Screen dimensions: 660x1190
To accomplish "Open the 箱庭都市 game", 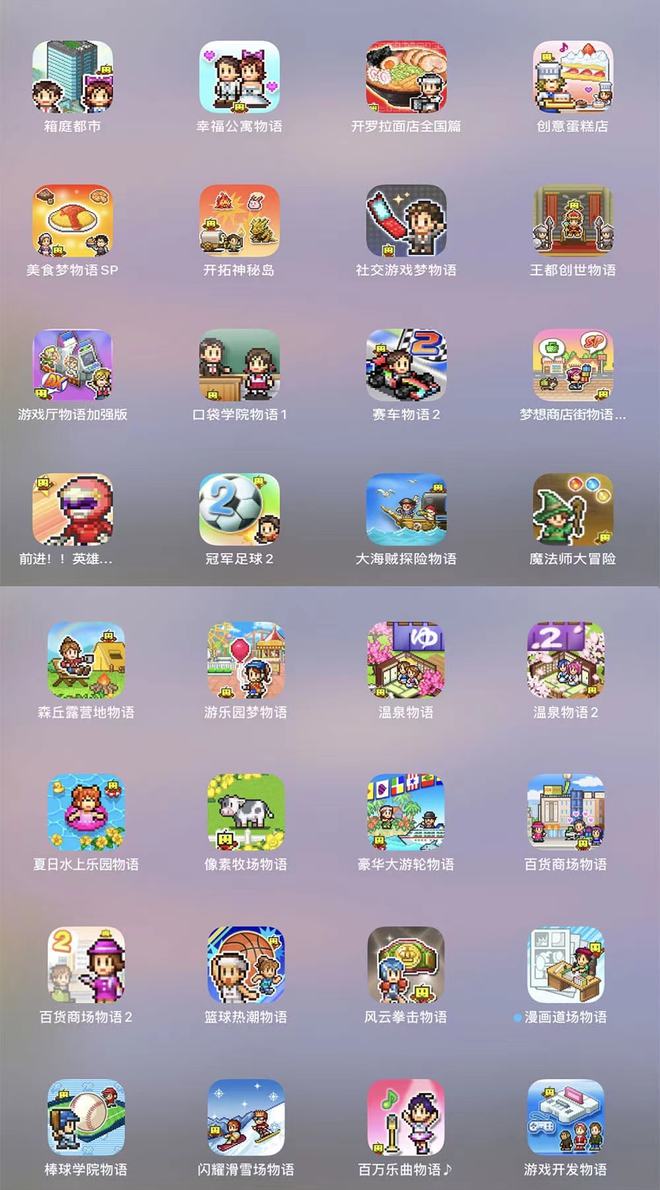I will (72, 77).
